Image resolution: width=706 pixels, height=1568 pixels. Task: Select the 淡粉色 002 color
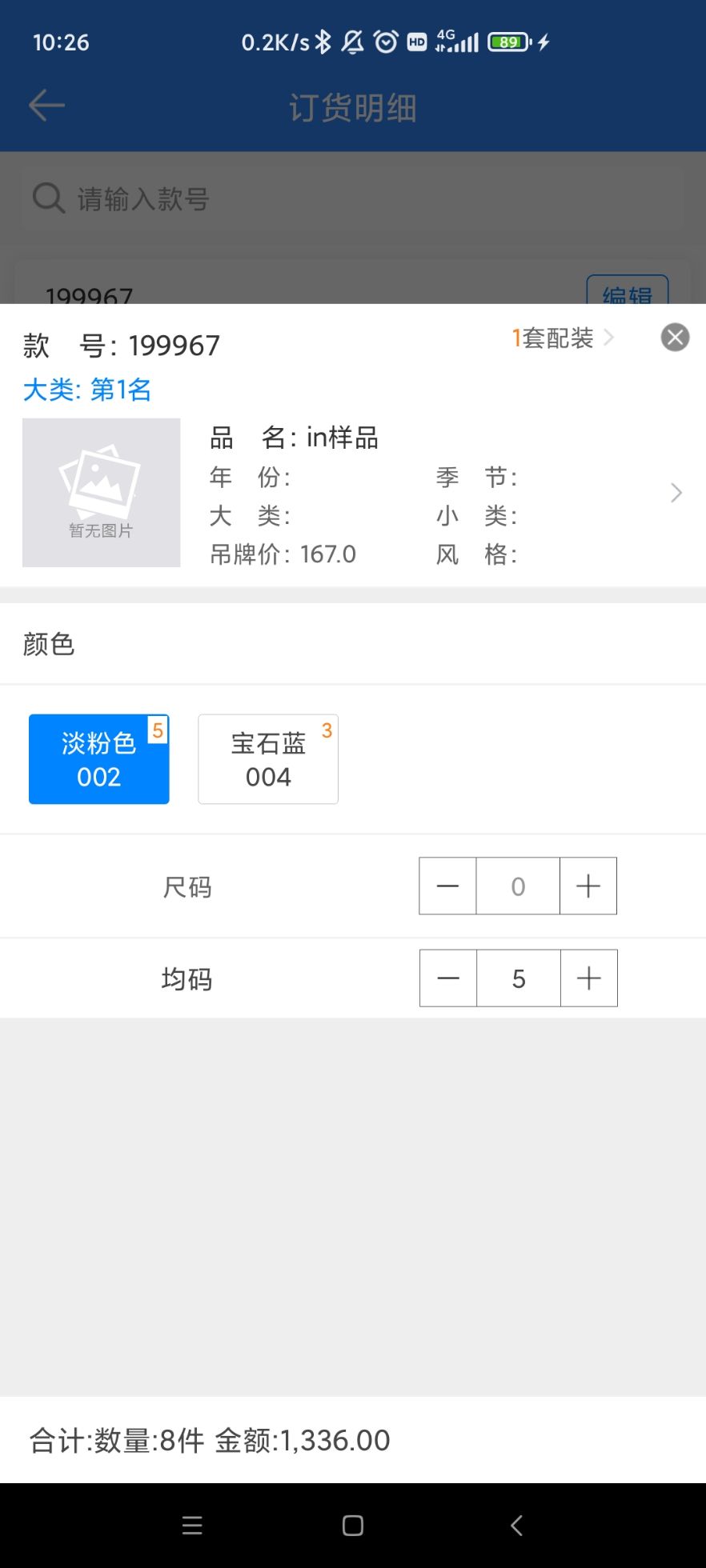99,759
